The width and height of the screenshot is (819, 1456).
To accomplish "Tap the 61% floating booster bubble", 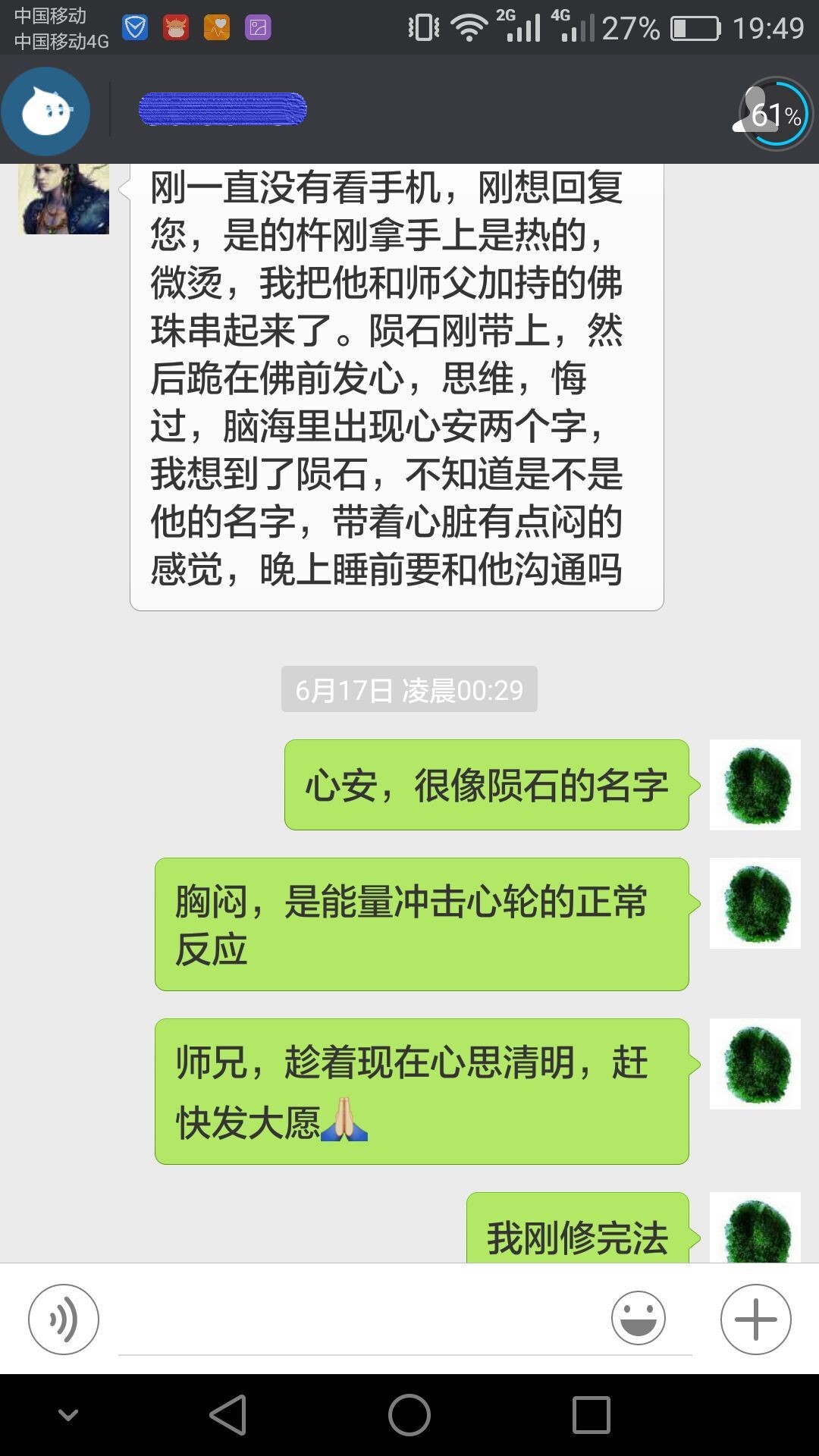I will (x=774, y=115).
